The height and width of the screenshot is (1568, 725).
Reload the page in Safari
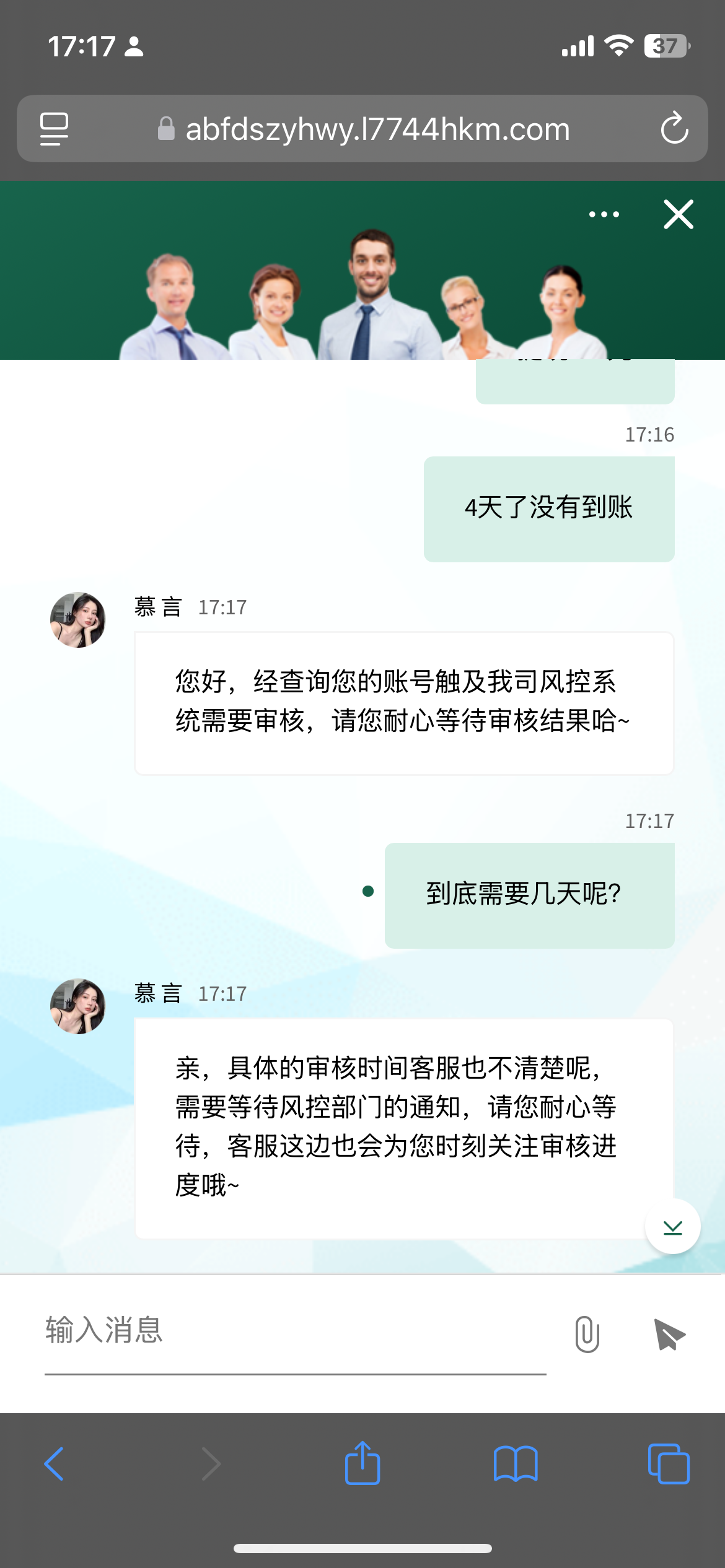(x=674, y=128)
